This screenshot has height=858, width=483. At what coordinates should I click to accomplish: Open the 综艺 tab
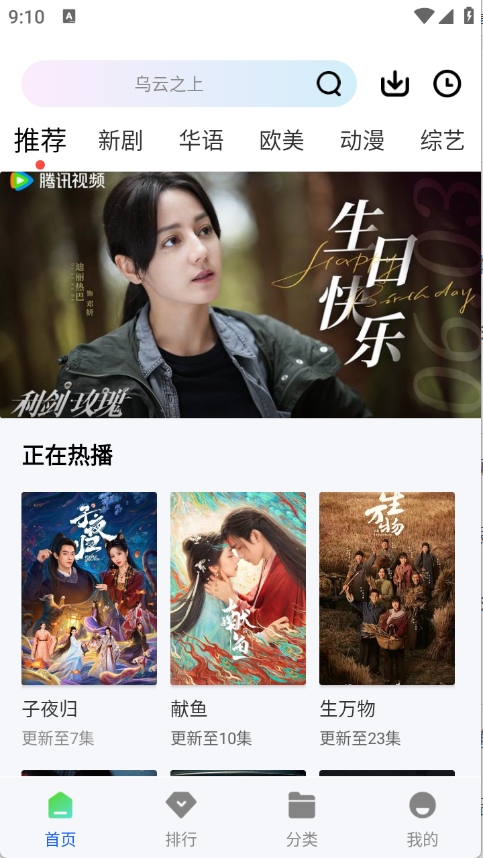pos(442,141)
